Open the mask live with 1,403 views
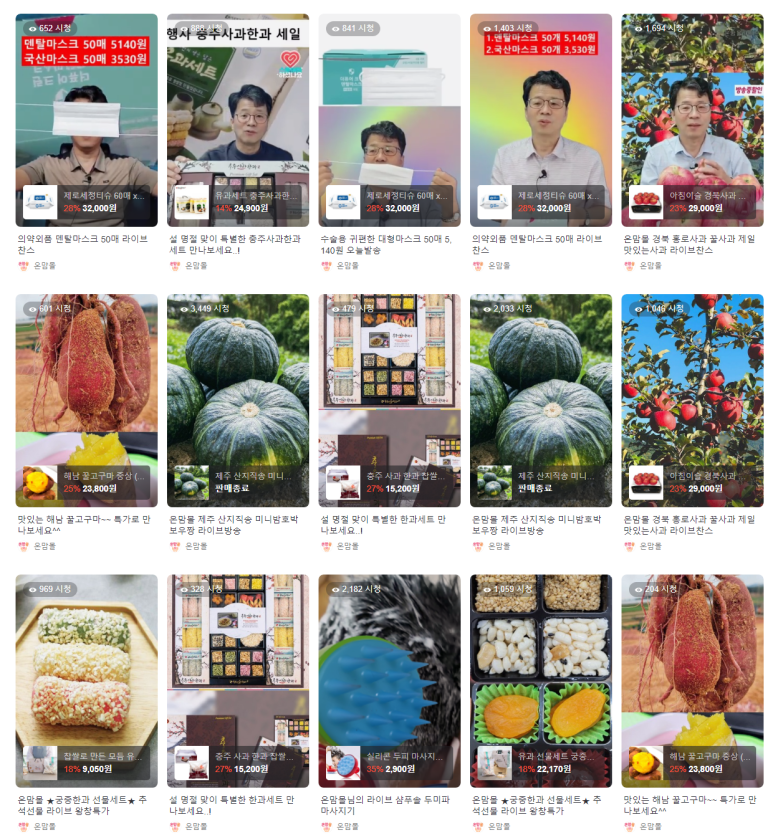The width and height of the screenshot is (773, 840). (541, 110)
